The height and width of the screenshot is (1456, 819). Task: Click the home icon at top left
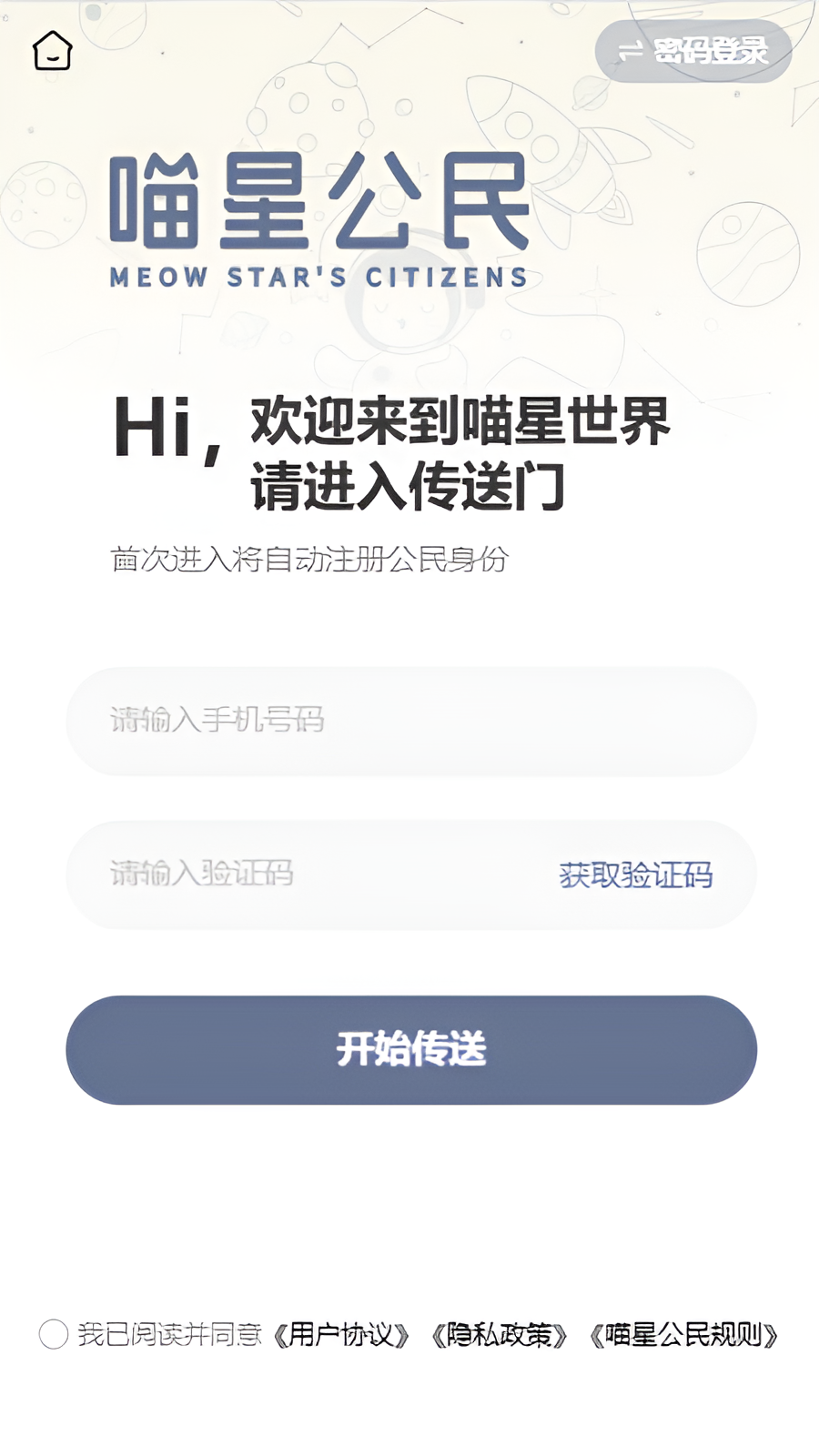[x=53, y=52]
